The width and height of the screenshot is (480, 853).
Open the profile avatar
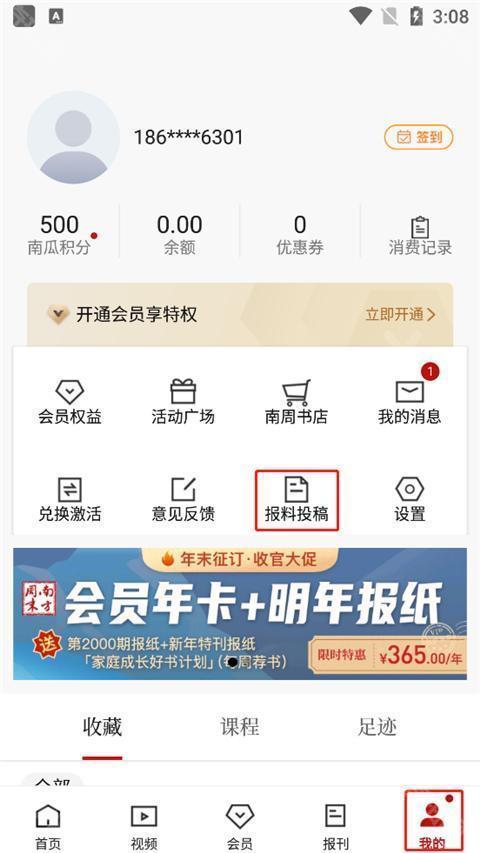73,138
